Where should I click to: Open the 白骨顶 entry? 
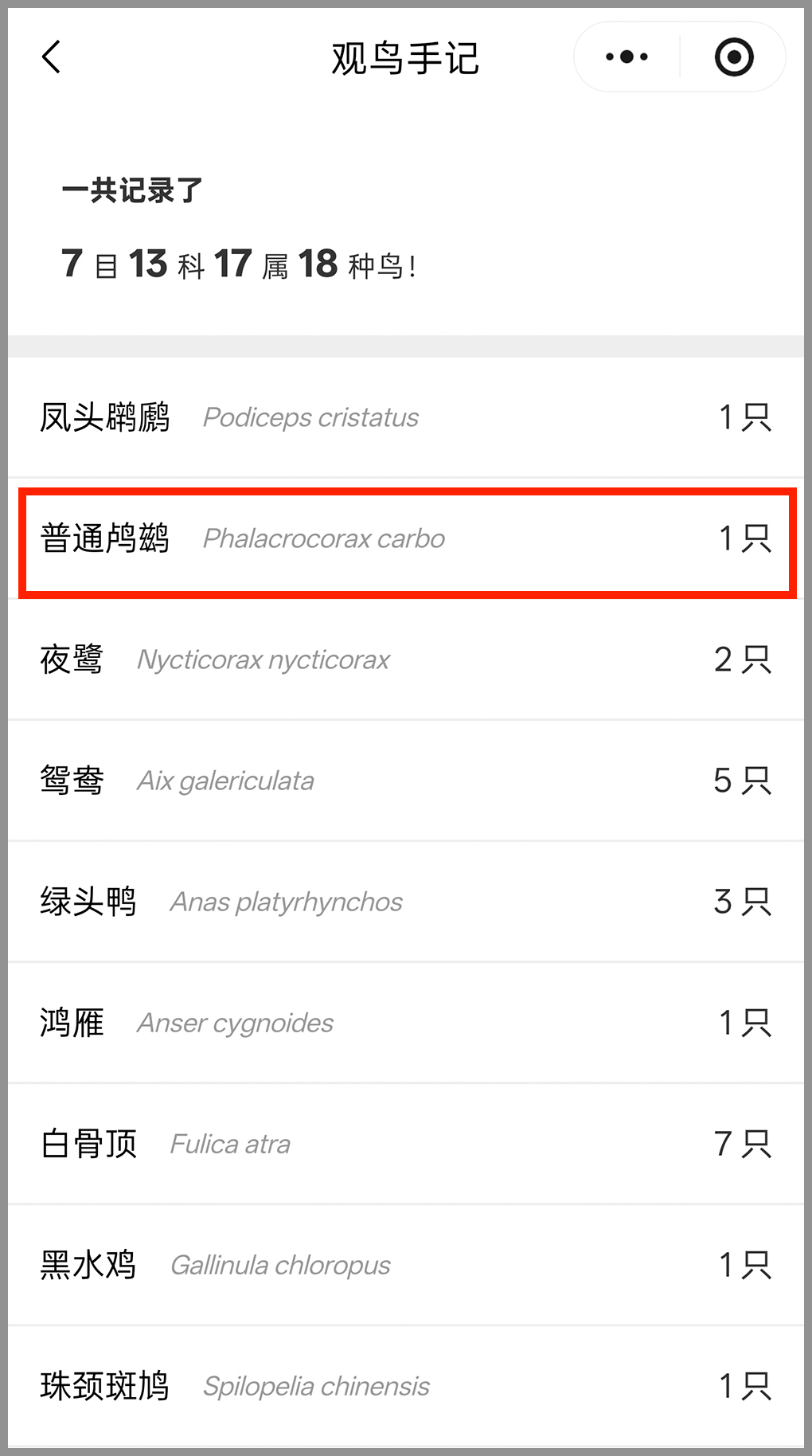(406, 1145)
